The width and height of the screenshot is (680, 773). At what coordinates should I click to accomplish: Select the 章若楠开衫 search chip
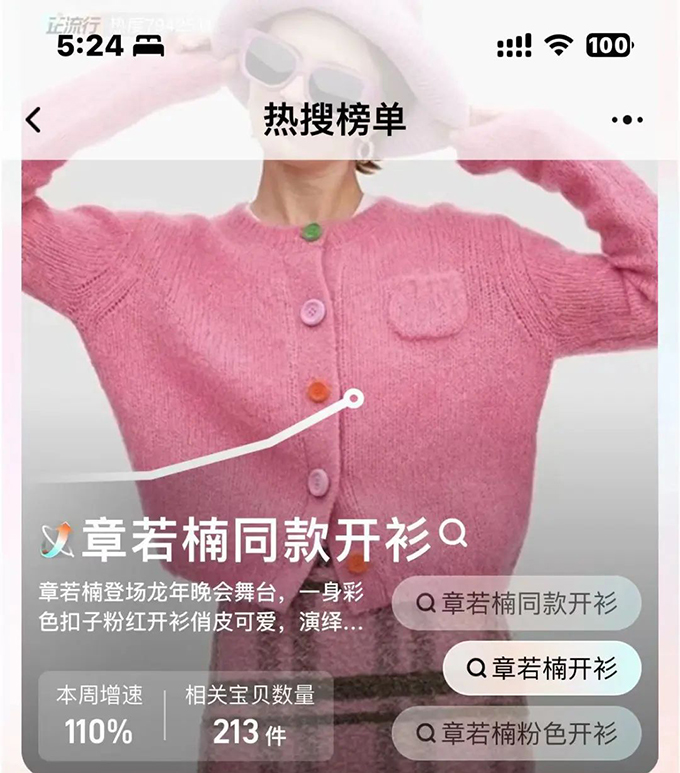point(541,668)
